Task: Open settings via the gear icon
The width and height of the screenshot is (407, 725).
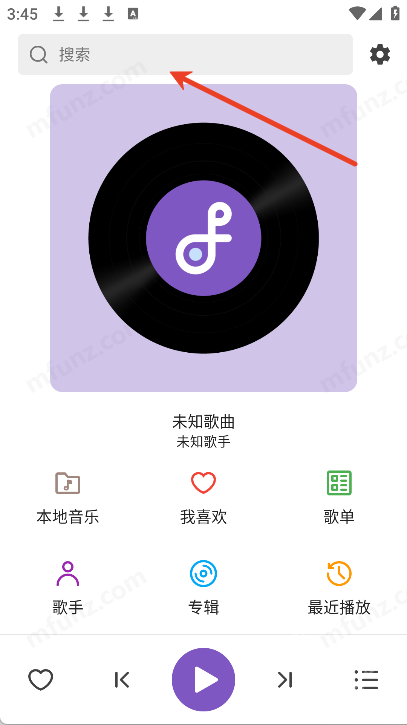Action: (380, 55)
